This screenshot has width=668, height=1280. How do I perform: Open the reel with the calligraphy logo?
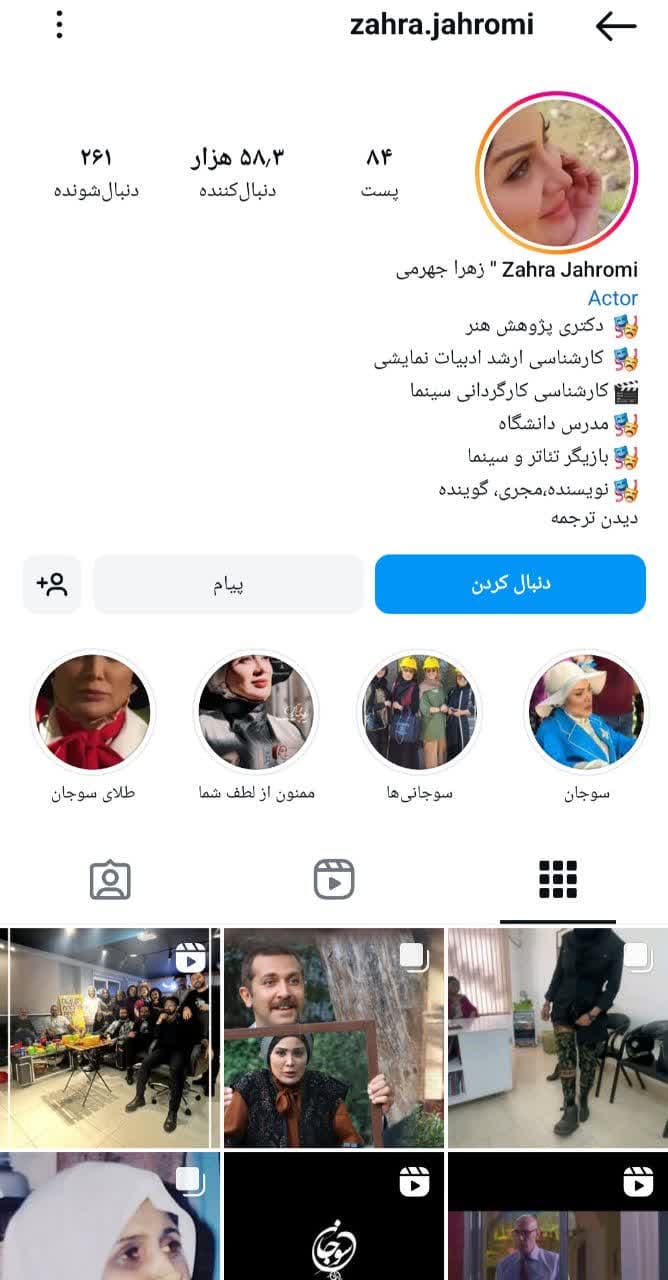pos(334,1216)
